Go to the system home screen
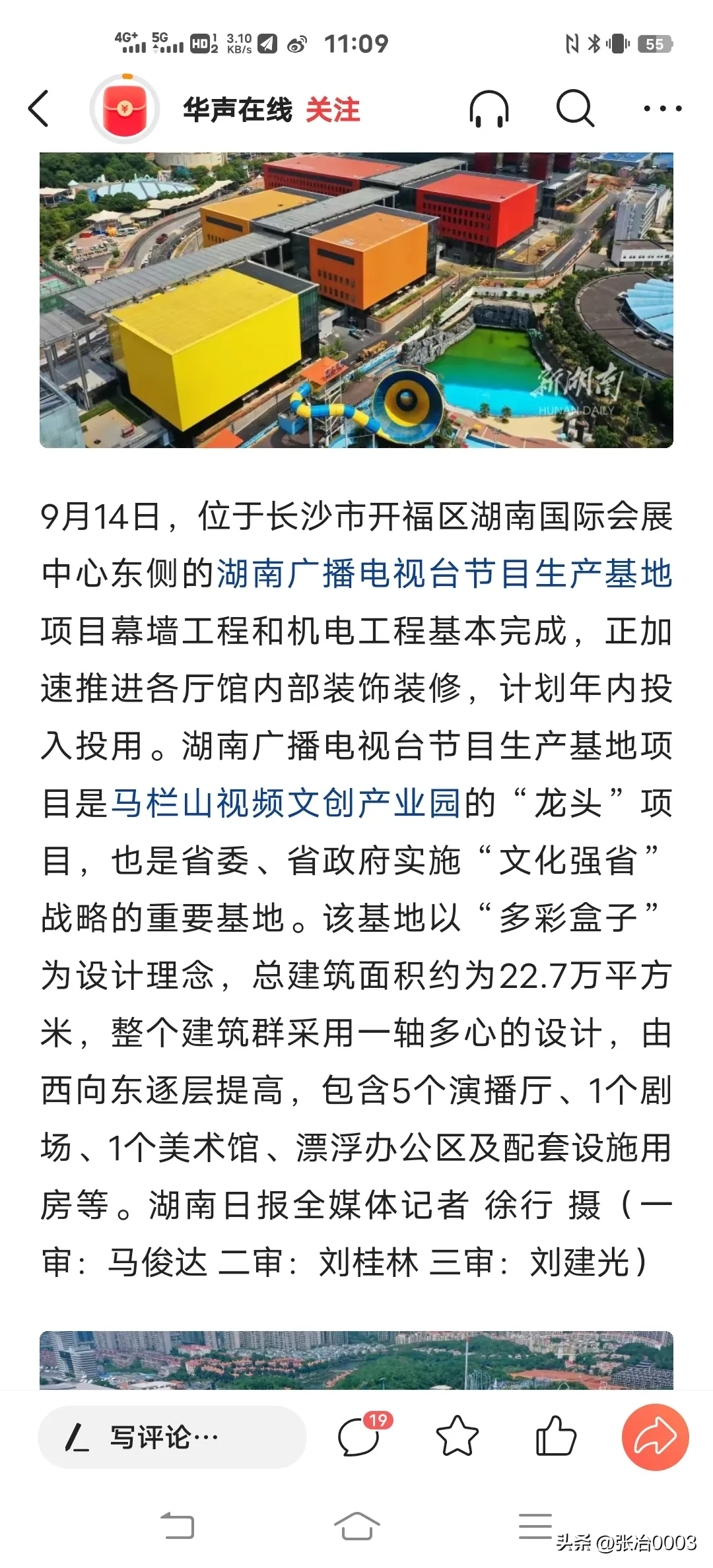The width and height of the screenshot is (713, 1568). [356, 1525]
